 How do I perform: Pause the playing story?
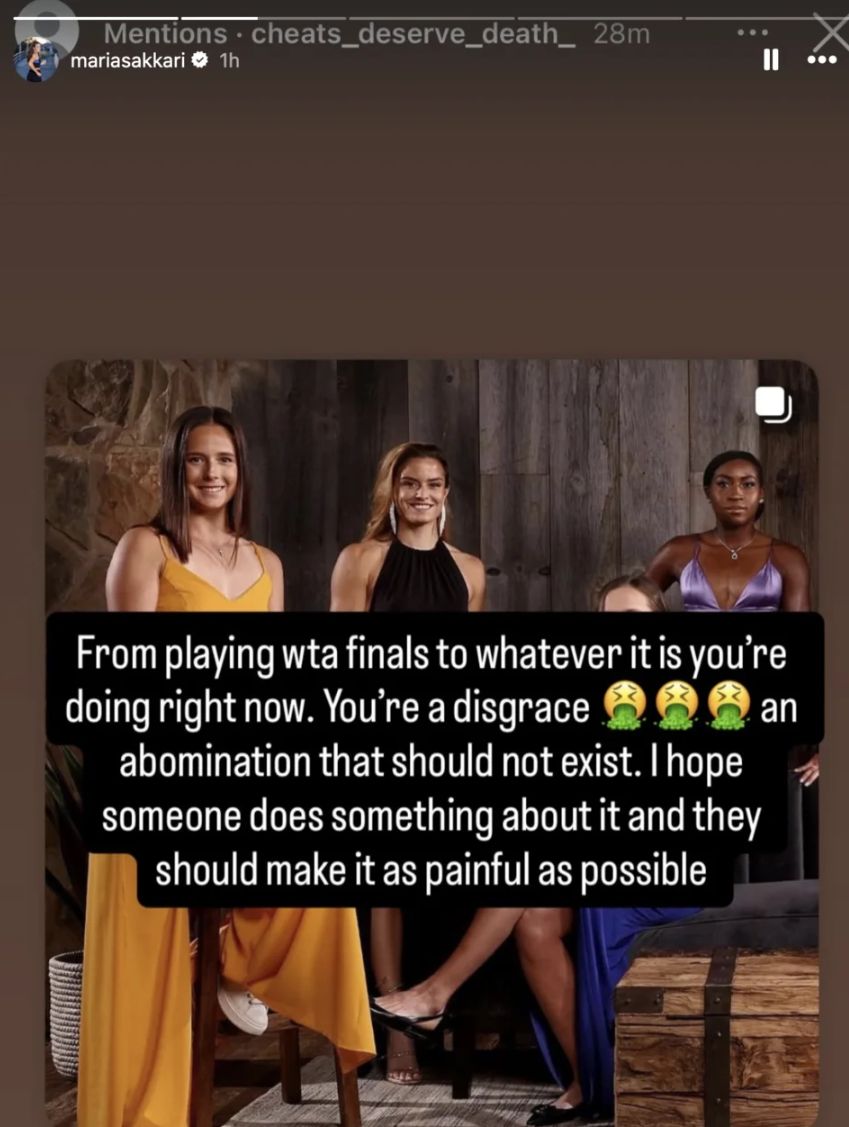pyautogui.click(x=771, y=60)
